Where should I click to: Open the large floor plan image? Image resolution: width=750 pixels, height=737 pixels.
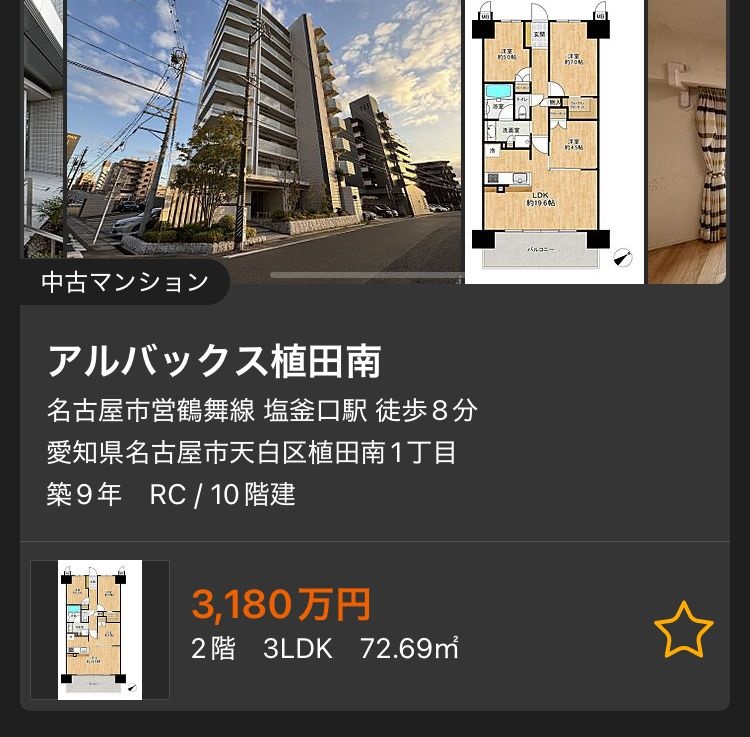(553, 140)
